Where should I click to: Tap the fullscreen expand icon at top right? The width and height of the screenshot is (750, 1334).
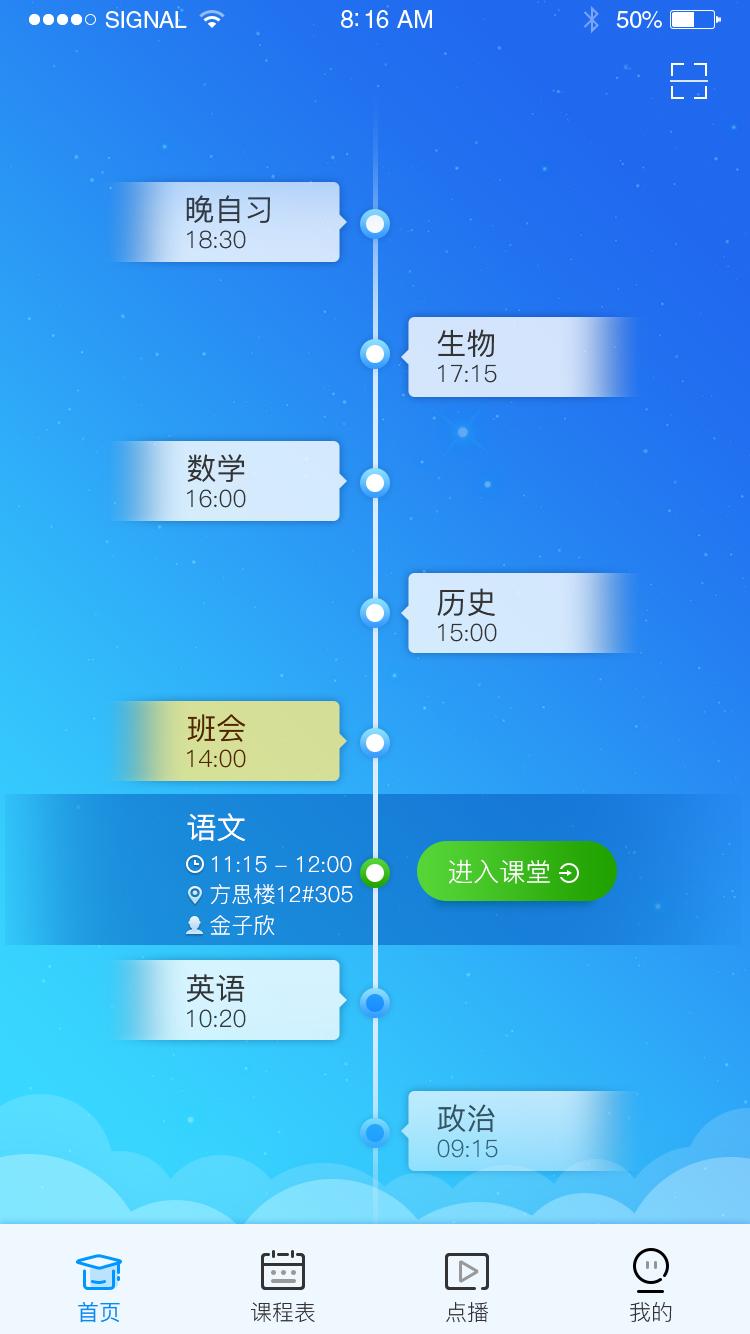click(x=688, y=83)
